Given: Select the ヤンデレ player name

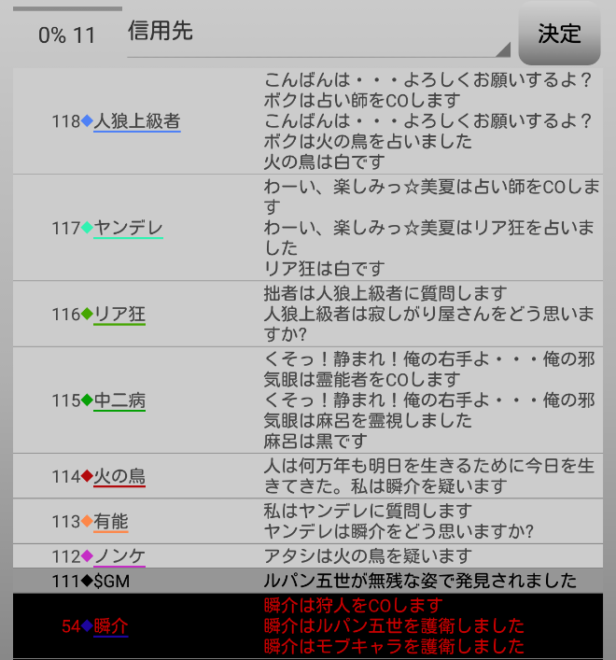Looking at the screenshot, I should pos(128,228).
